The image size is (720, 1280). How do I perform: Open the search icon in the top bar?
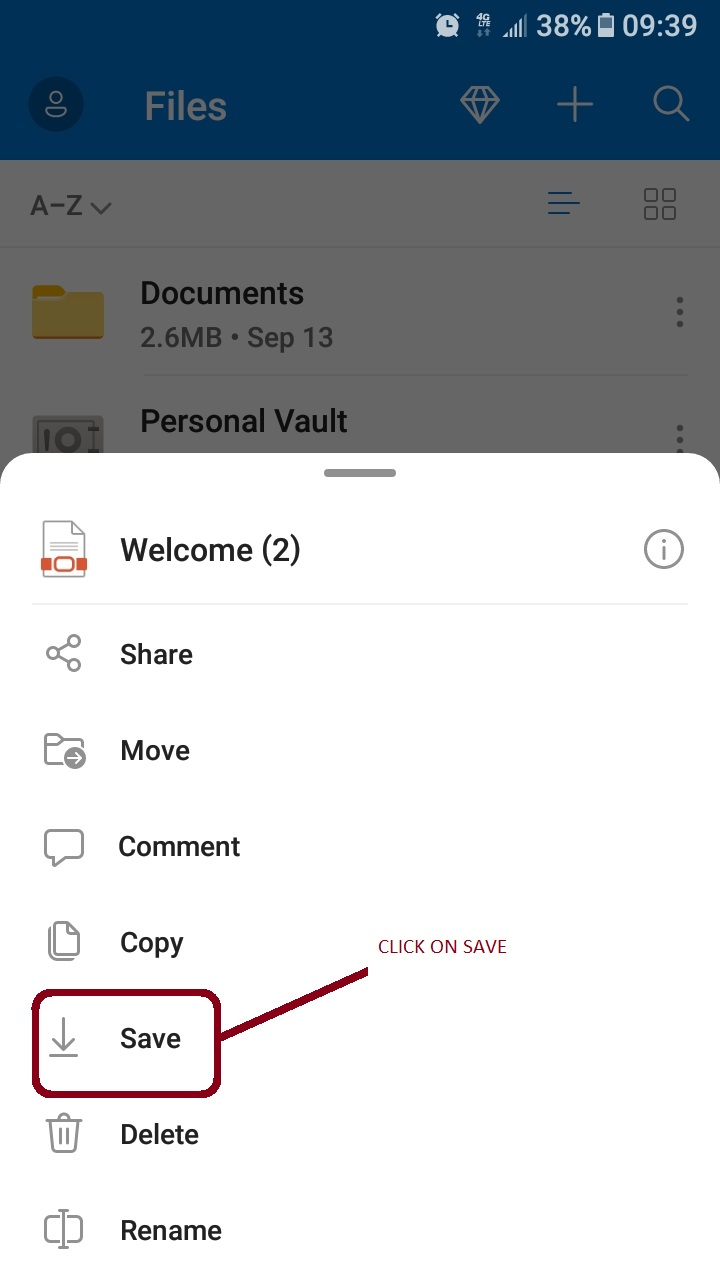[670, 104]
